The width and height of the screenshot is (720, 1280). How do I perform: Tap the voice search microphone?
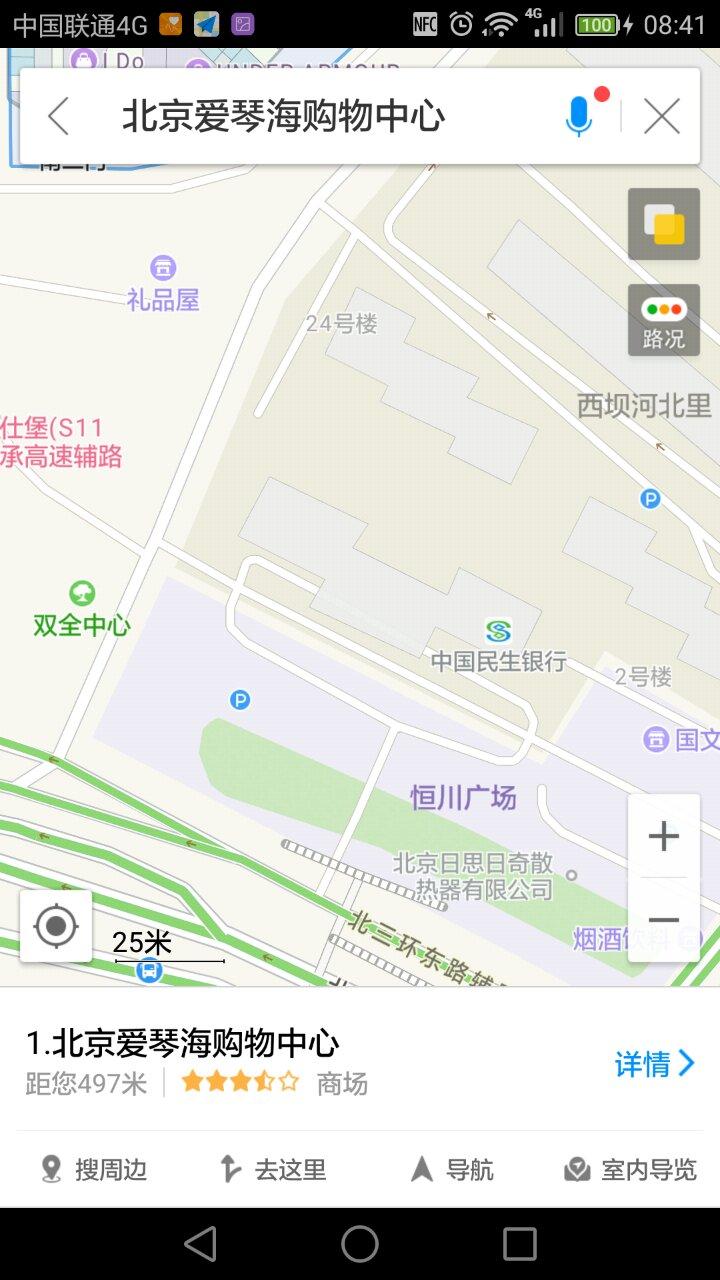click(x=578, y=115)
